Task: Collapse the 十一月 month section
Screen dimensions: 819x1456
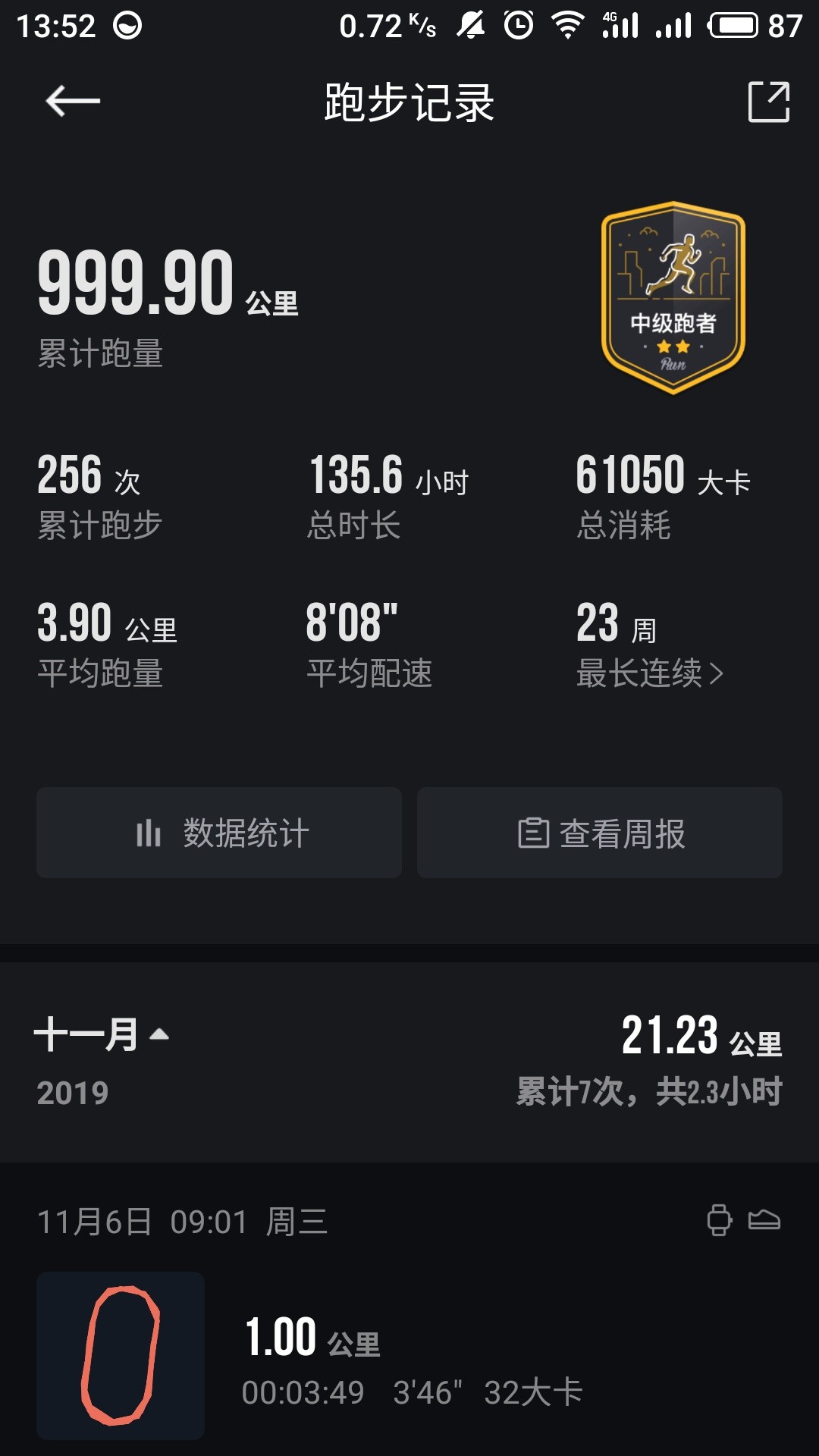Action: [102, 1034]
